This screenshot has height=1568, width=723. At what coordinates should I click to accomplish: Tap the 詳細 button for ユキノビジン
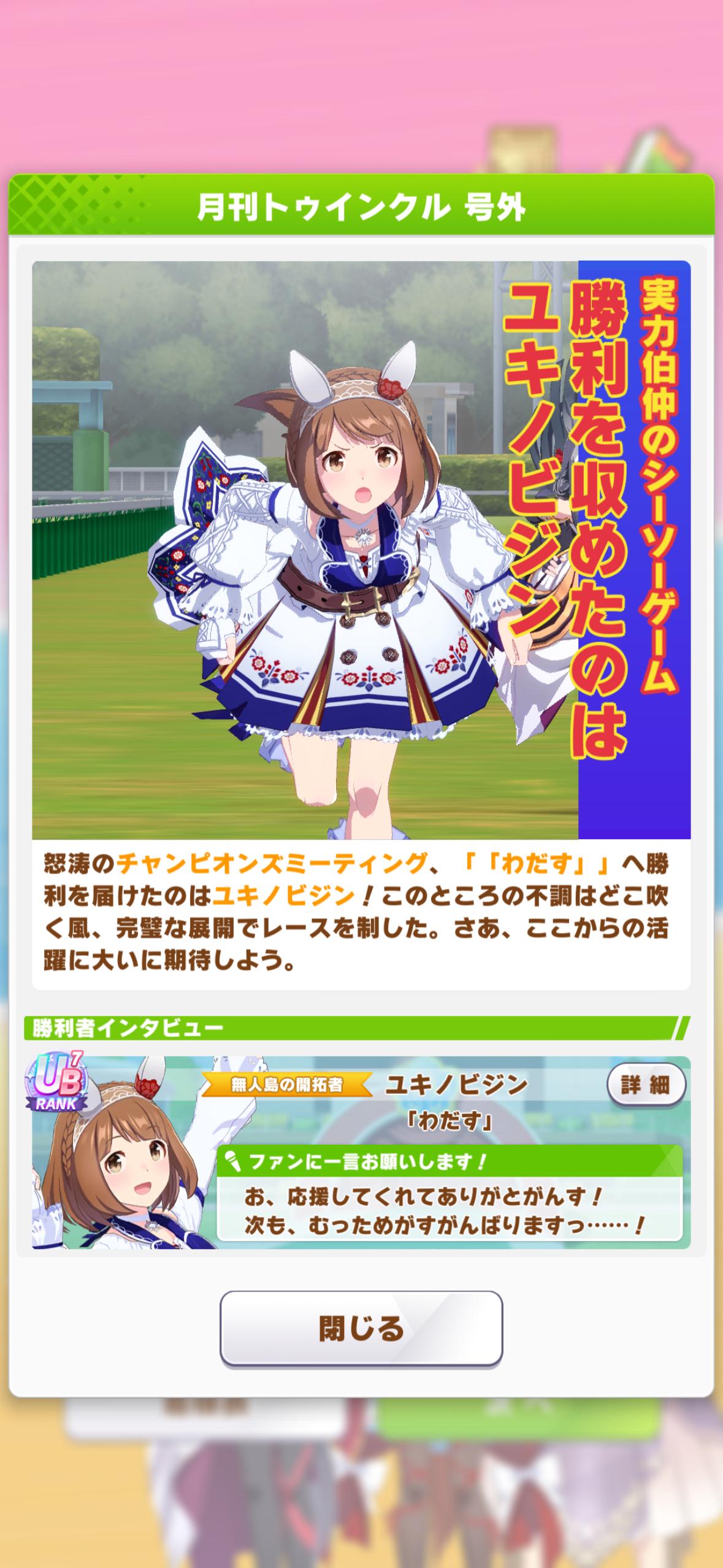point(646,1085)
